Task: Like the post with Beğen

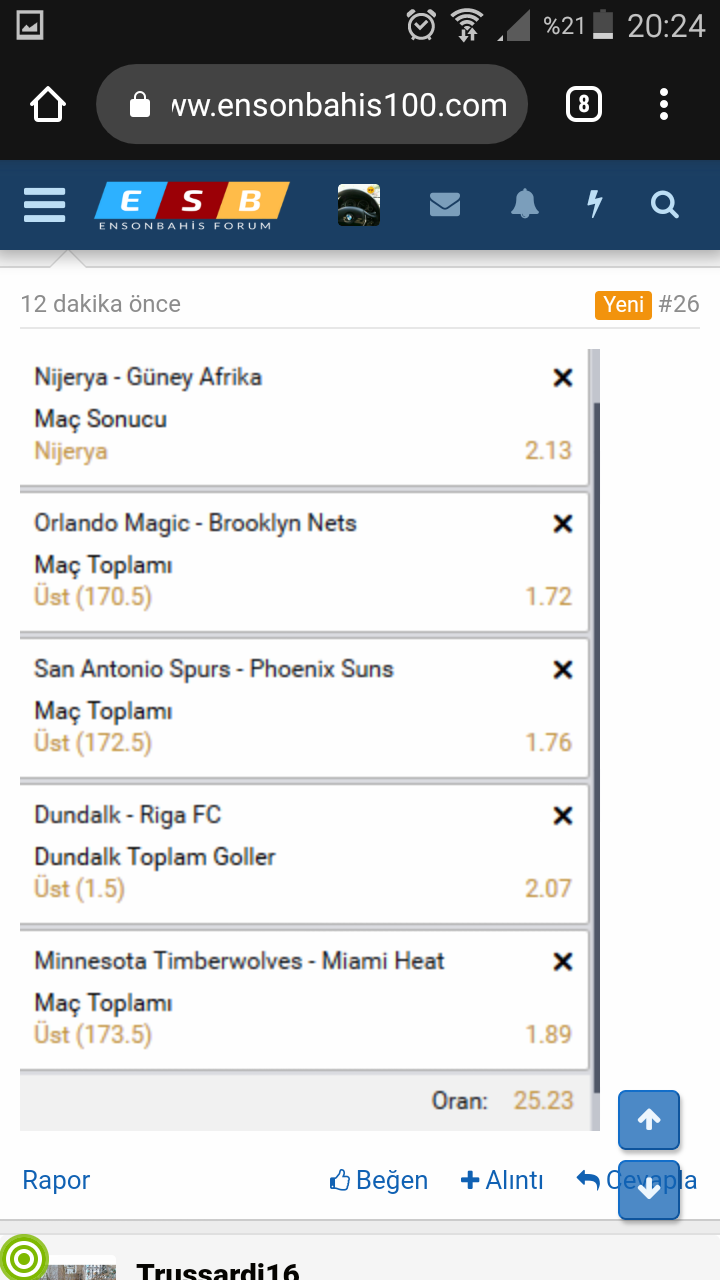Action: (379, 1180)
